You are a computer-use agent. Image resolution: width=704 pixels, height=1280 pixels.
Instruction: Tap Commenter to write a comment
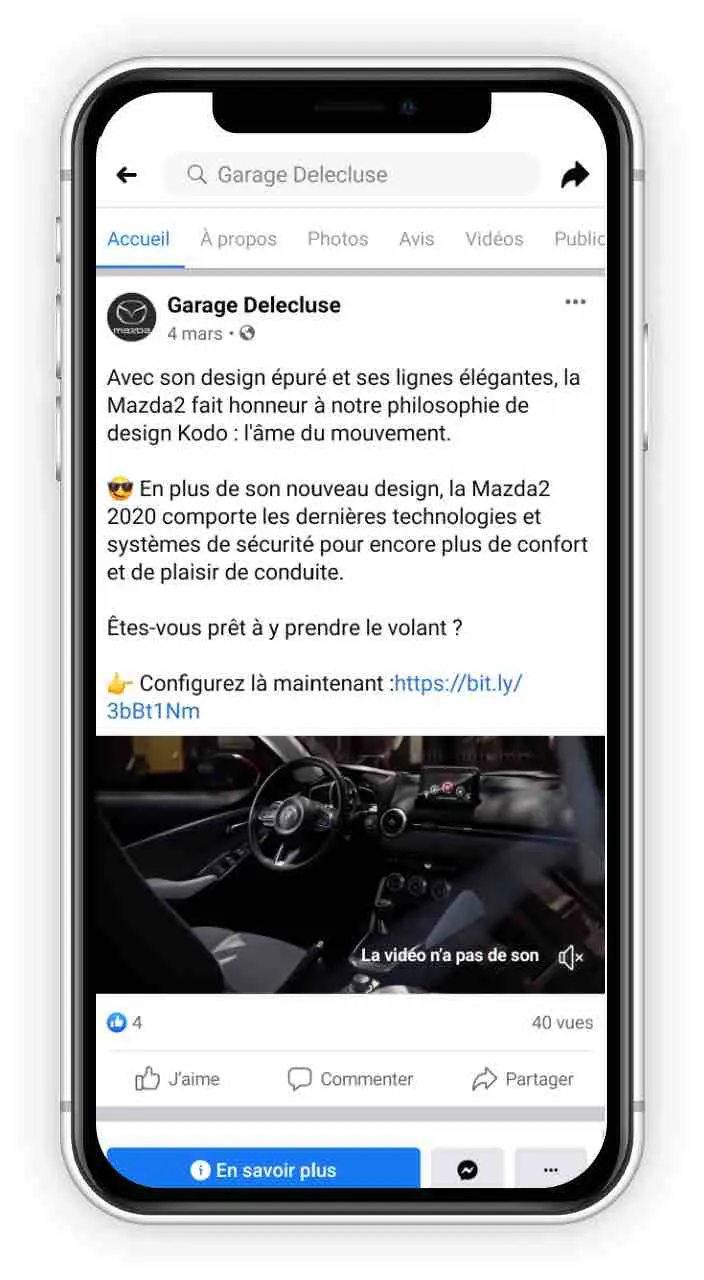(x=350, y=1079)
